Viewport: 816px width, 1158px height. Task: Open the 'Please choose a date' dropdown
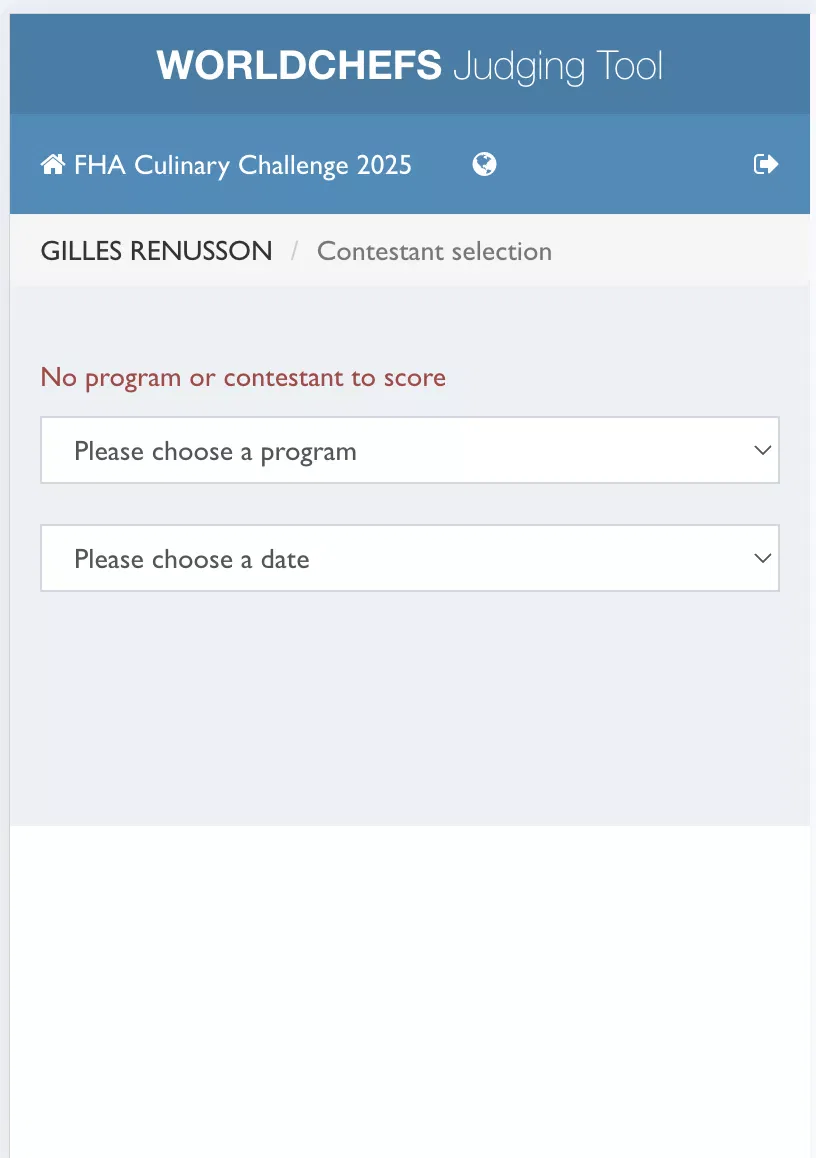(409, 558)
